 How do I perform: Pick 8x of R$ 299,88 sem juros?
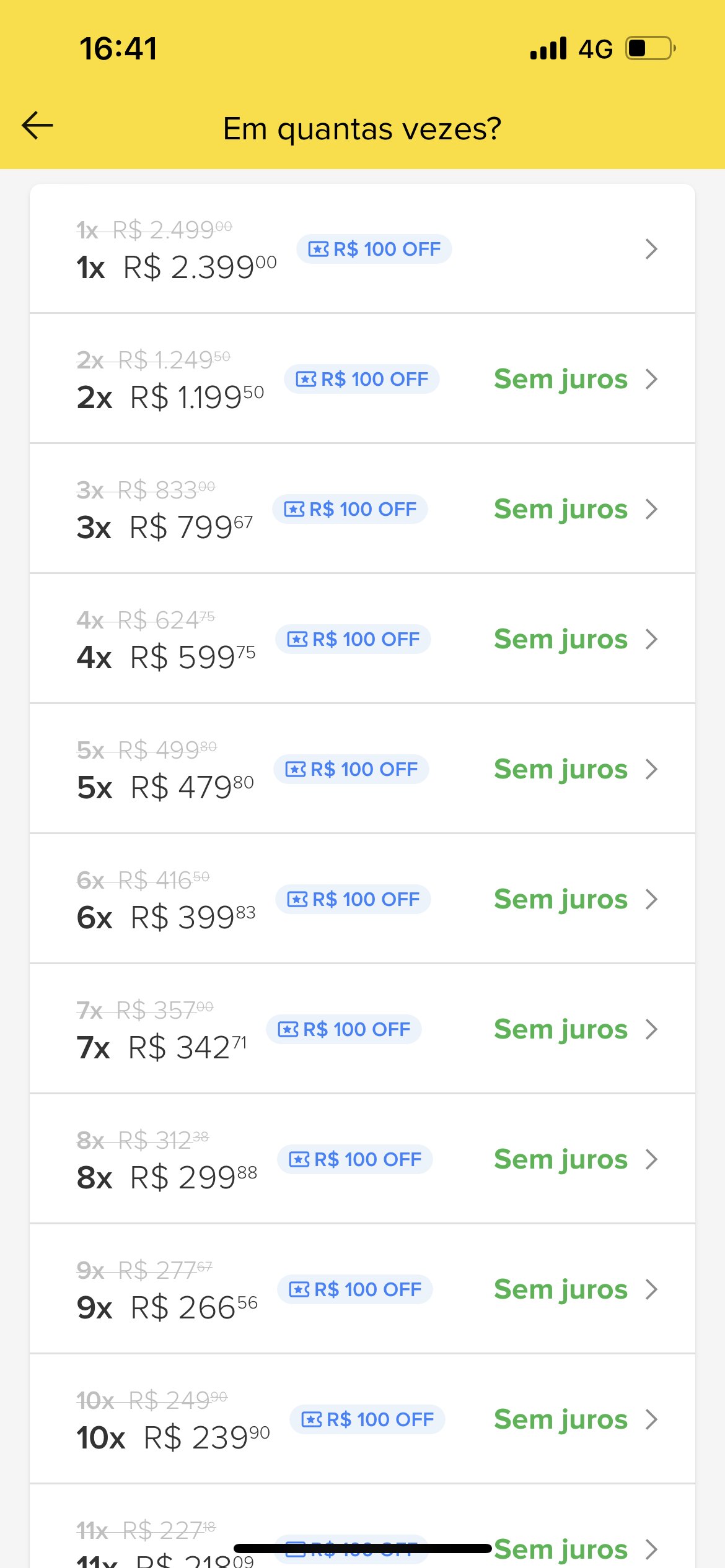pyautogui.click(x=362, y=1159)
